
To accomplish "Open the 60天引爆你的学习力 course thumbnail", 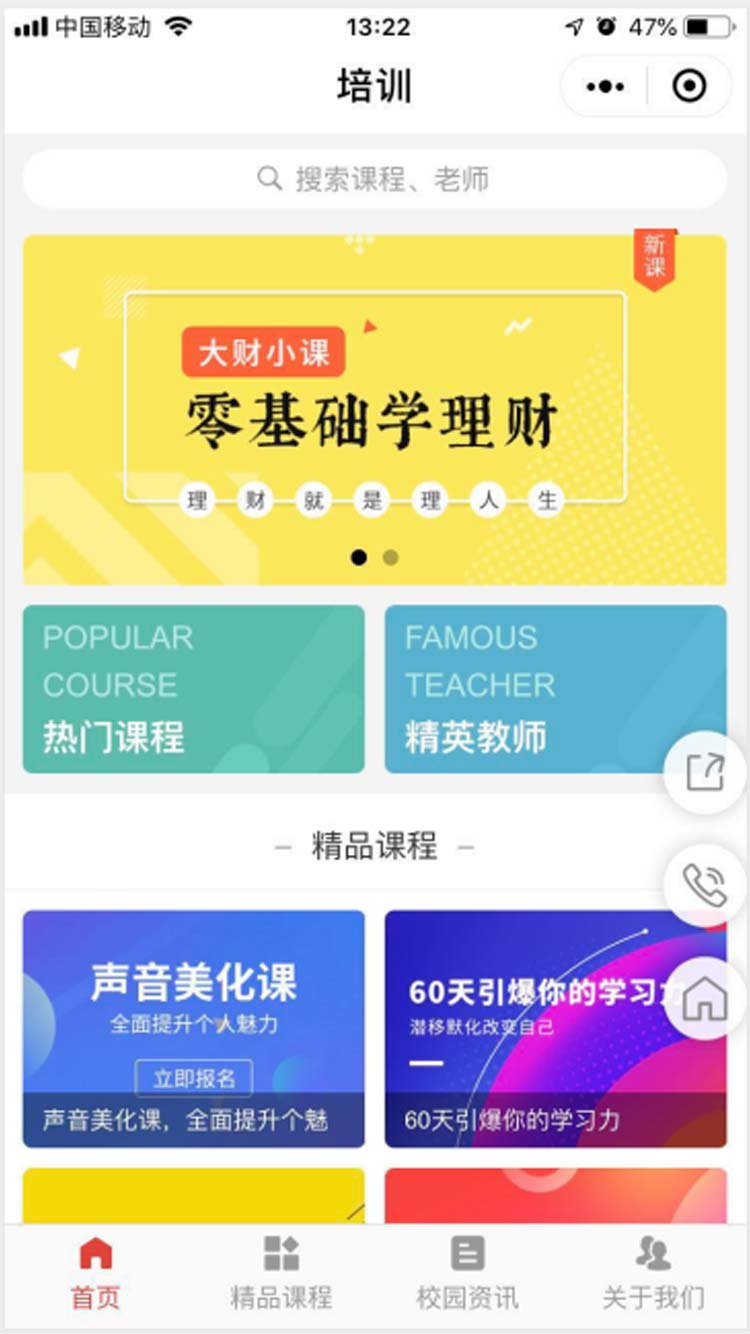I will click(556, 1010).
